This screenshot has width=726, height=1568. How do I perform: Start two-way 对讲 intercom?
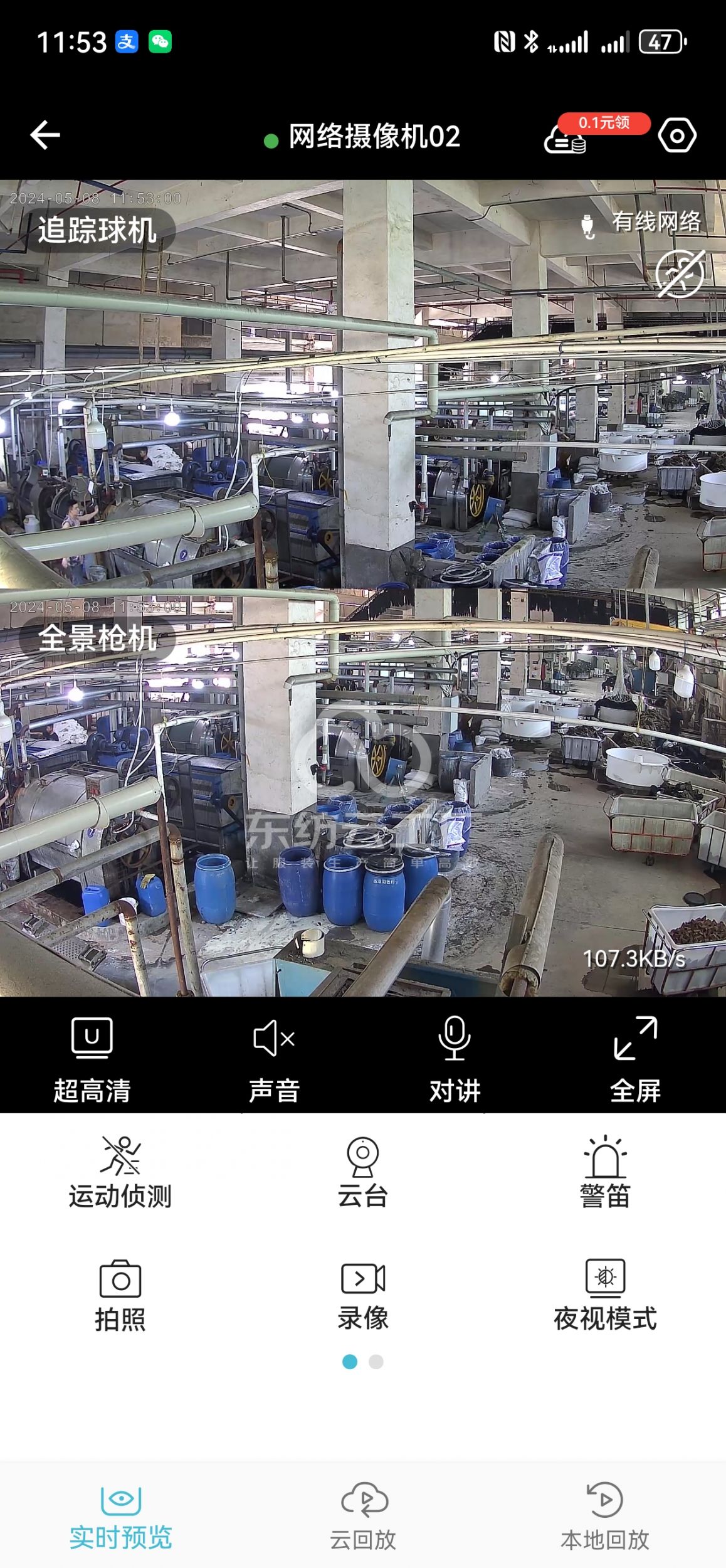[455, 1059]
